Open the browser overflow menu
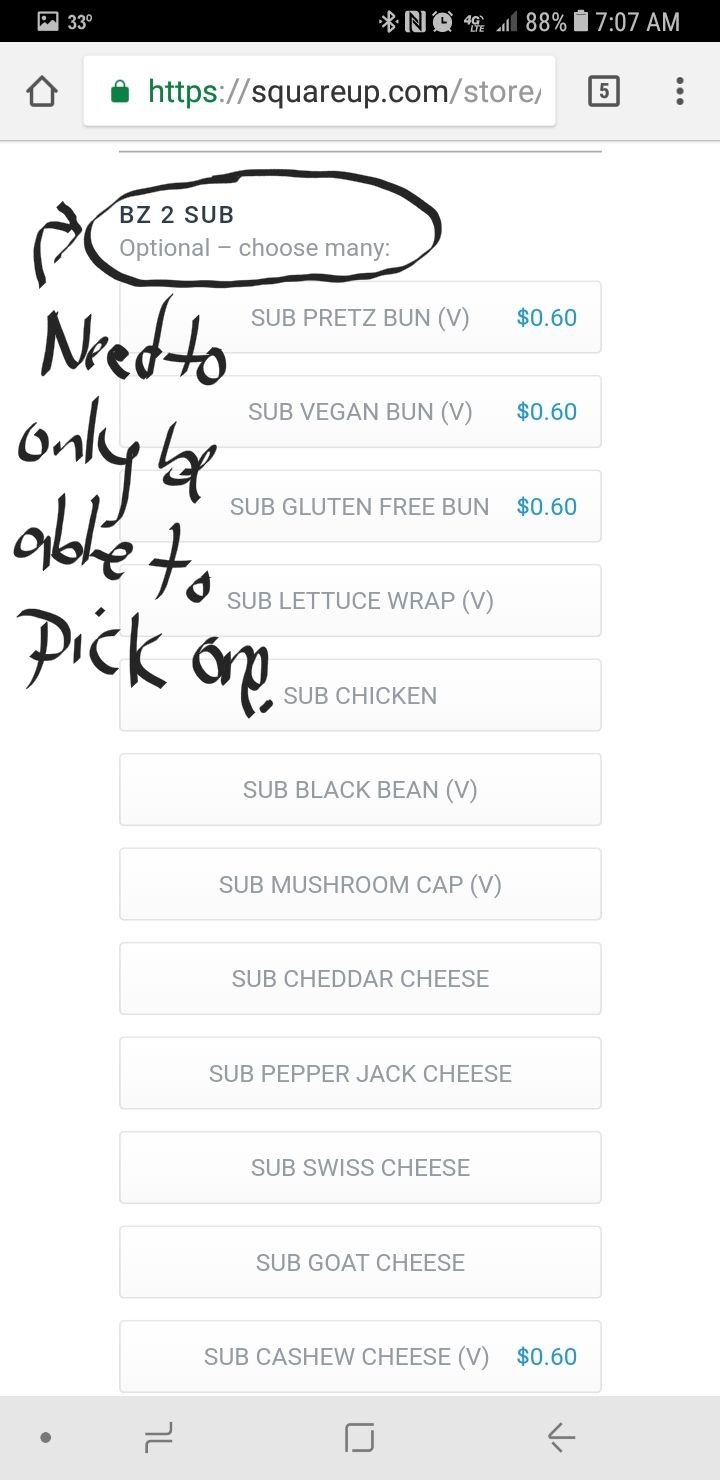Image resolution: width=720 pixels, height=1480 pixels. [x=680, y=92]
